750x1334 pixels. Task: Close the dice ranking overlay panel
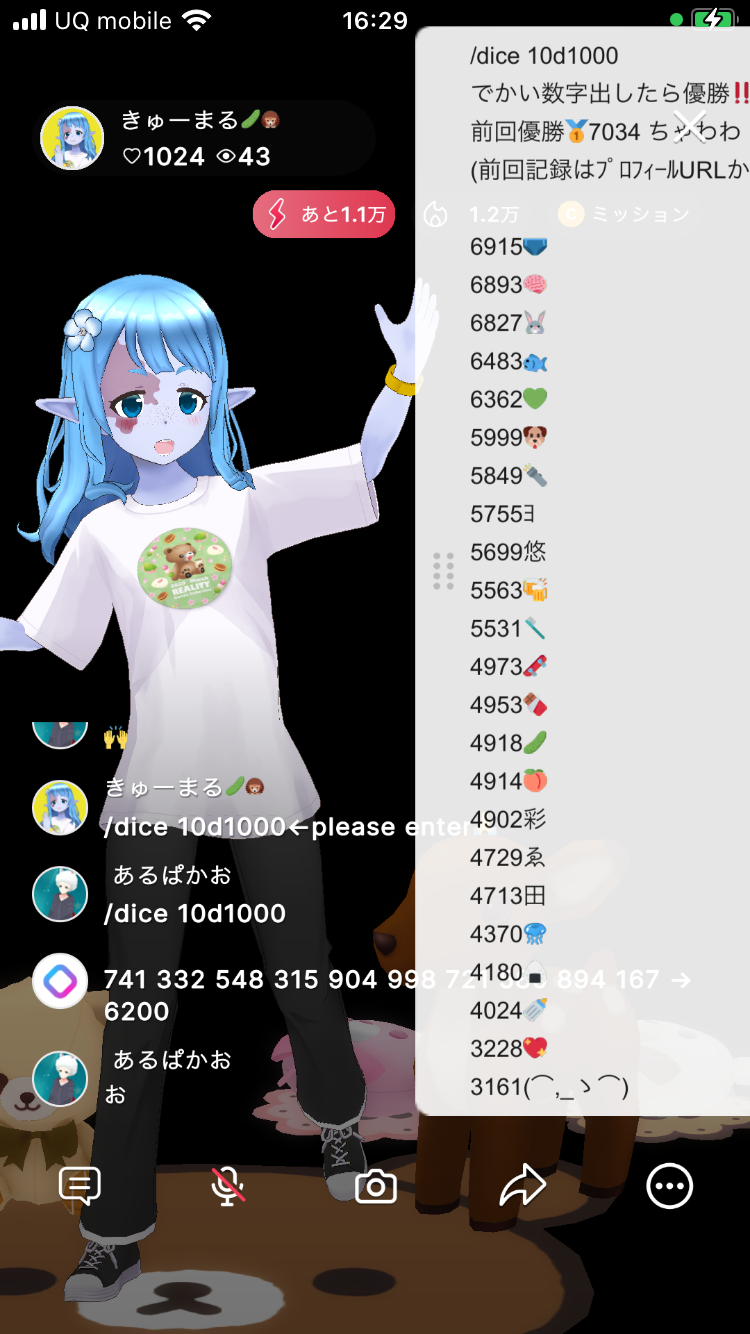coord(690,126)
